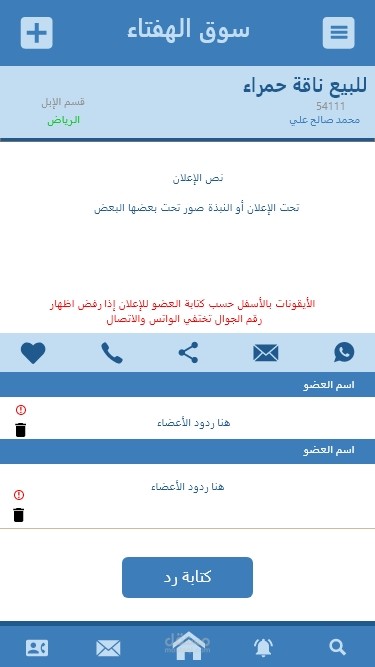Call the advertiser via the phone icon
This screenshot has width=375, height=667.
pos(112,353)
